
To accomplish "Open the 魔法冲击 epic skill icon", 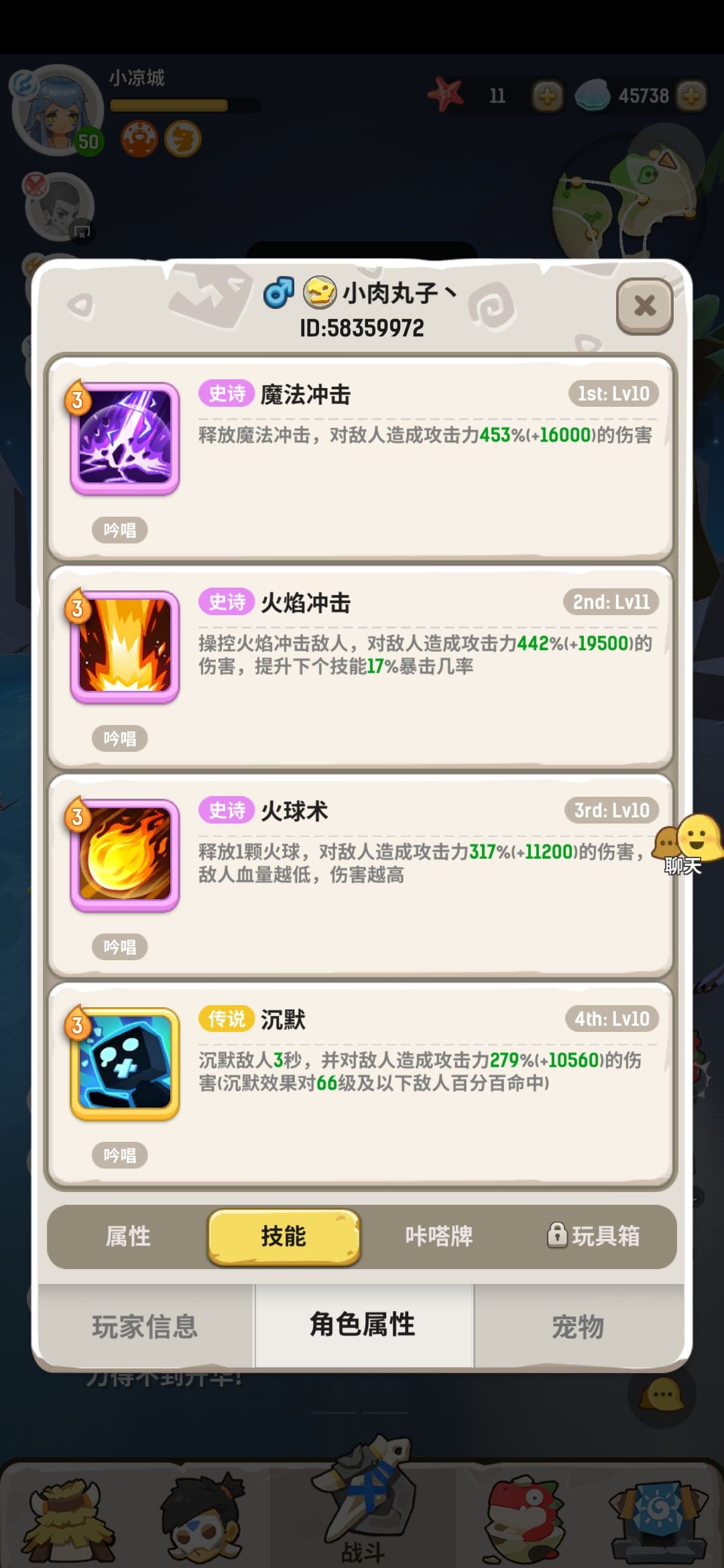I will click(x=124, y=439).
